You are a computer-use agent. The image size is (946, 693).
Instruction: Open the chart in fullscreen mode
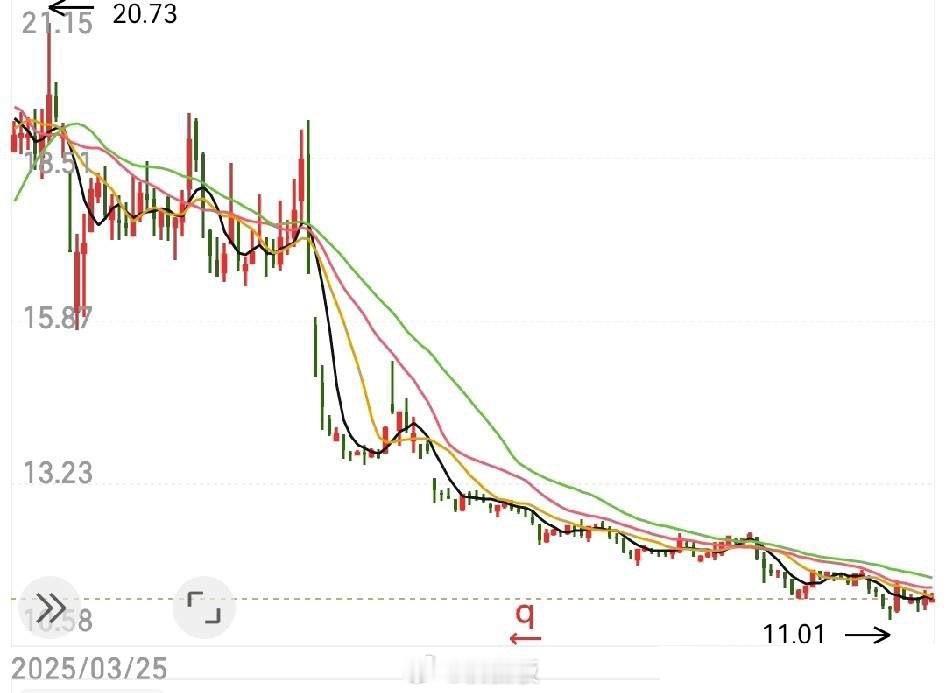pos(204,607)
